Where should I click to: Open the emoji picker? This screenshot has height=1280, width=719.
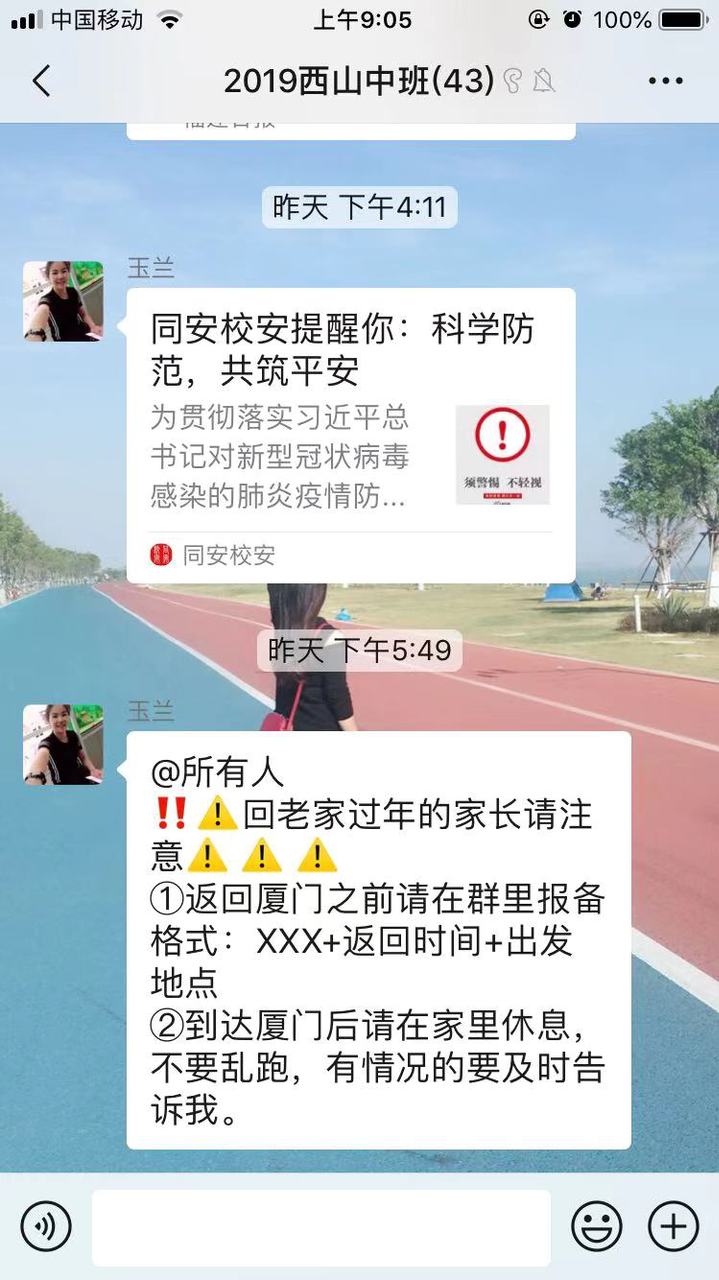click(596, 1227)
